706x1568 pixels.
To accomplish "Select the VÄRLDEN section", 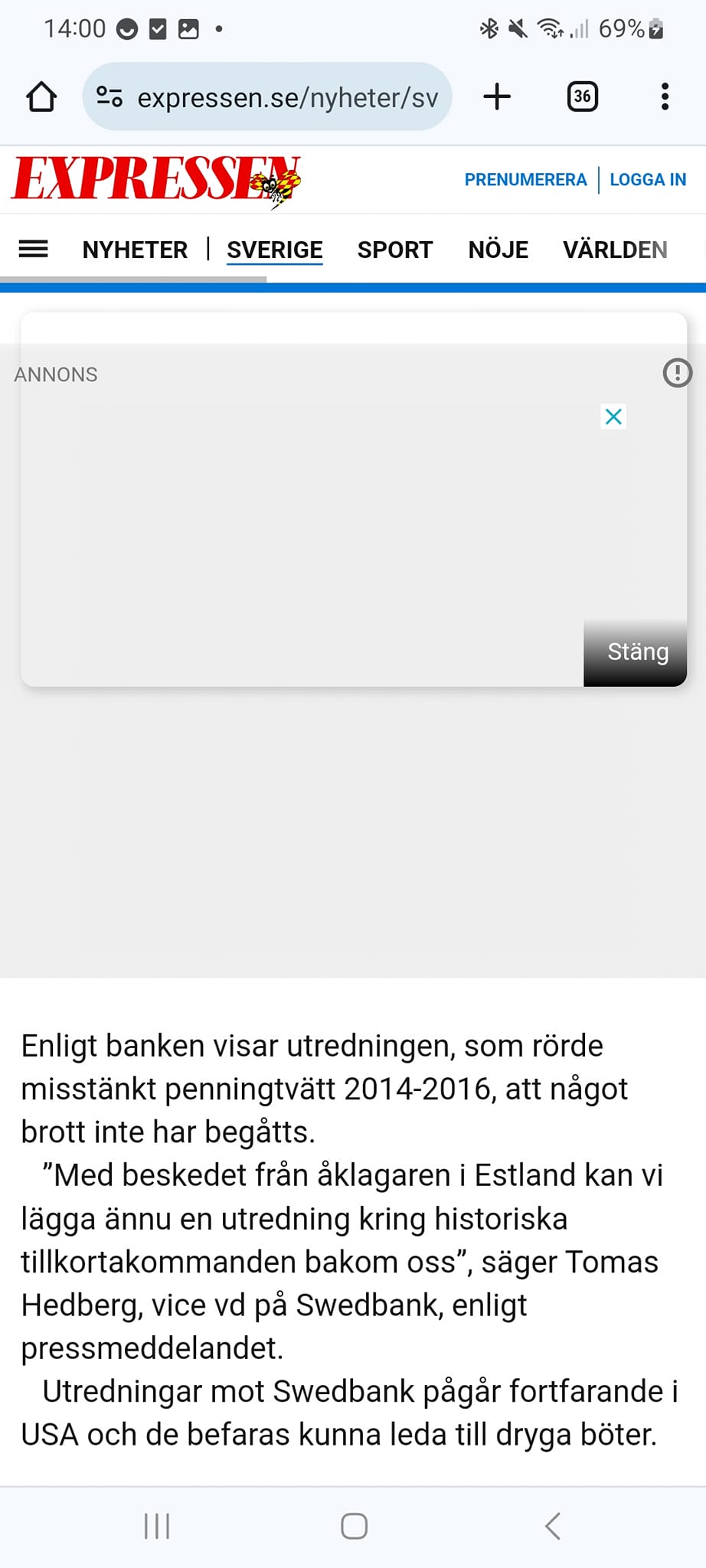I will pyautogui.click(x=615, y=249).
